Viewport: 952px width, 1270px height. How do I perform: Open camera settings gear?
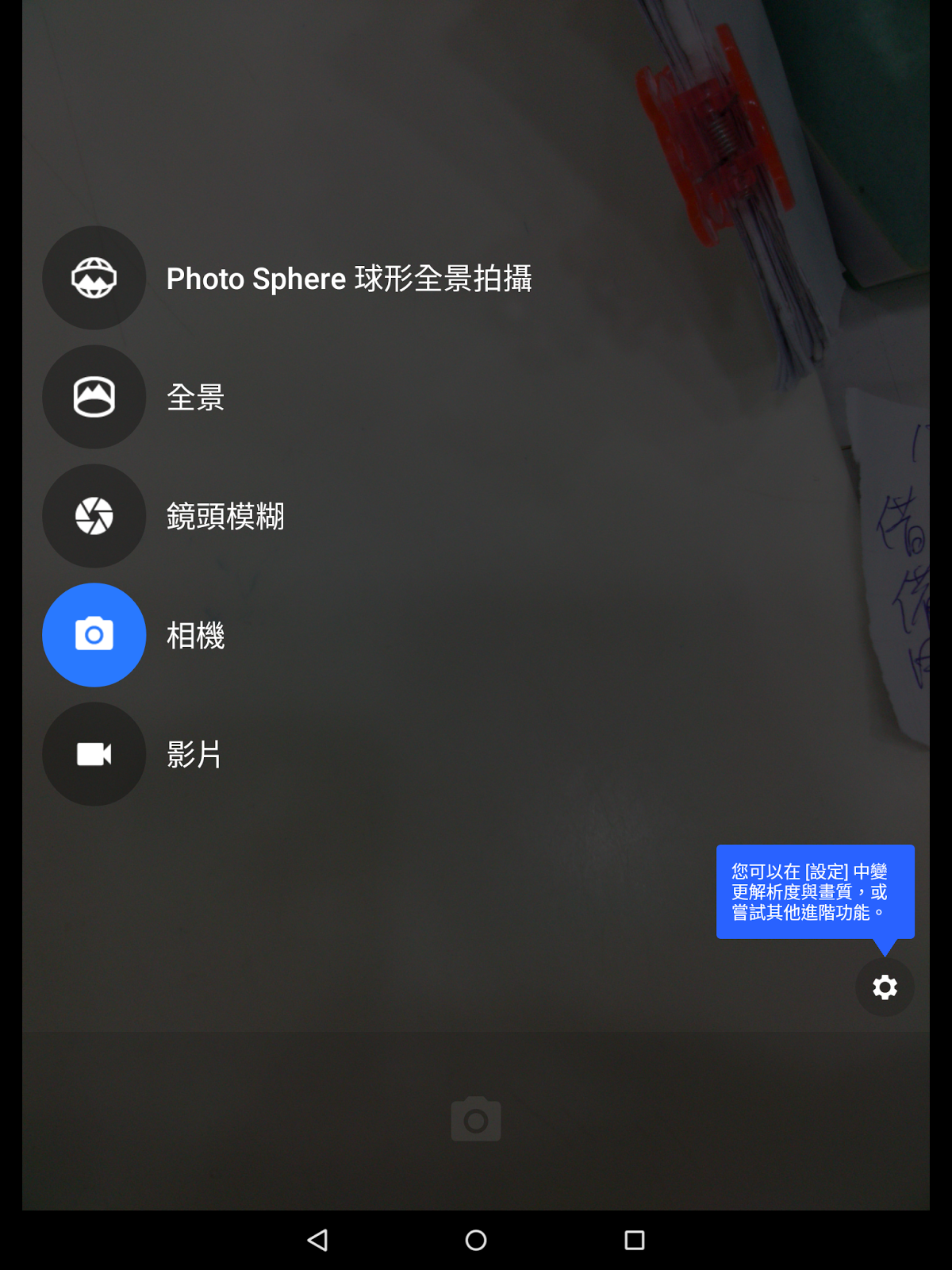885,987
